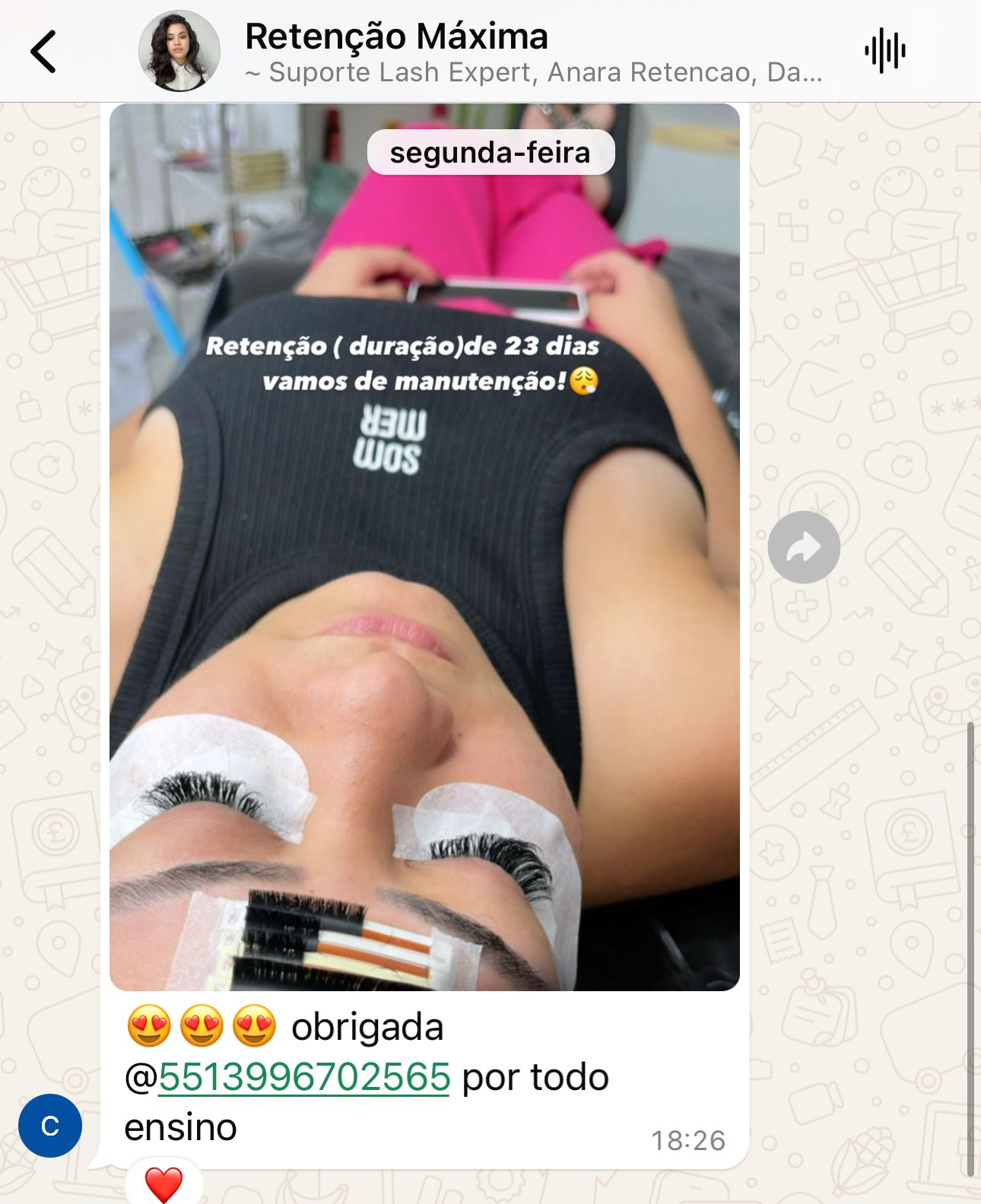981x1204 pixels.
Task: Open the mentioned contact @5513996702565
Action: [304, 1077]
